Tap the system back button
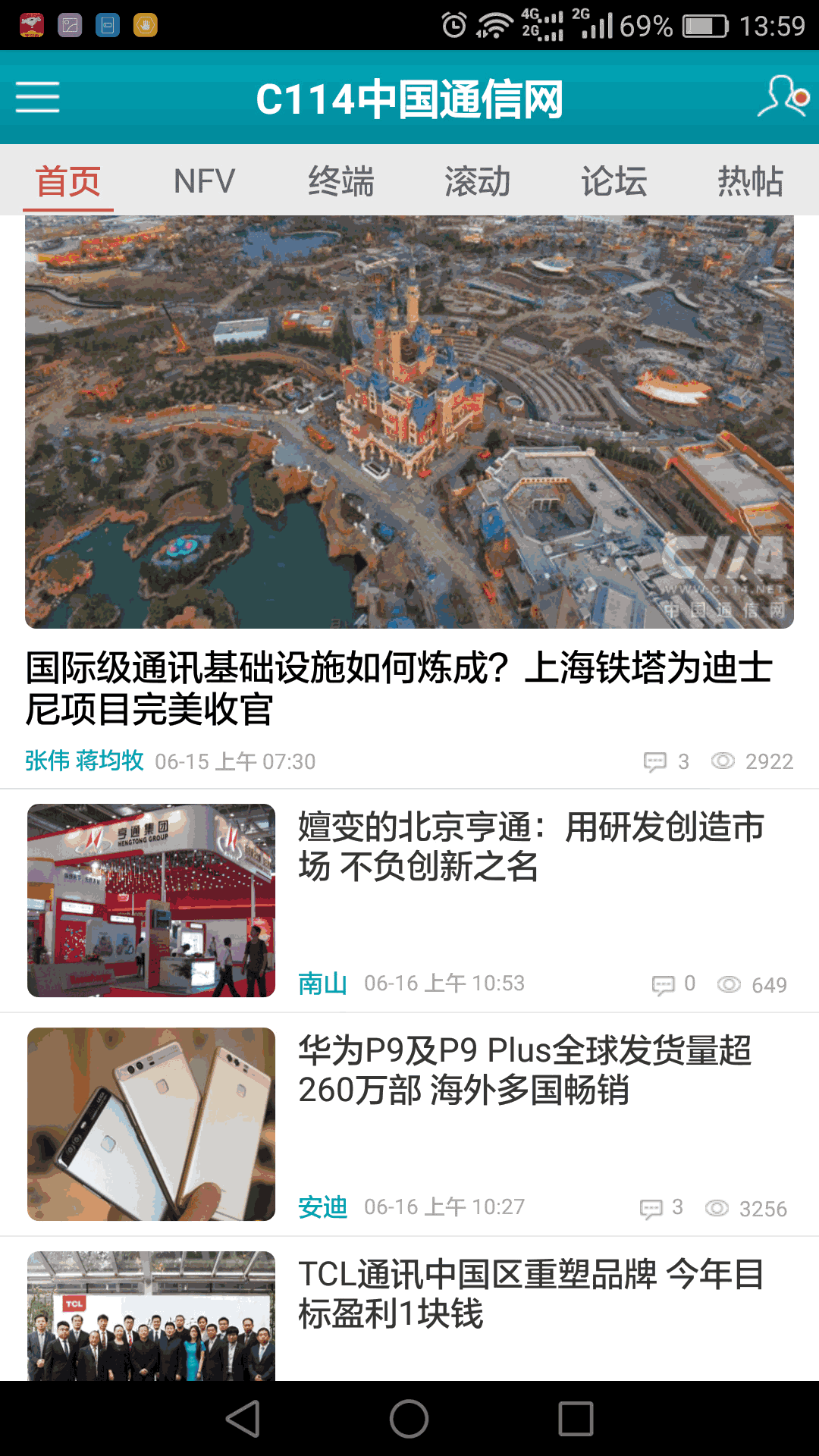Image resolution: width=819 pixels, height=1456 pixels. click(243, 1419)
